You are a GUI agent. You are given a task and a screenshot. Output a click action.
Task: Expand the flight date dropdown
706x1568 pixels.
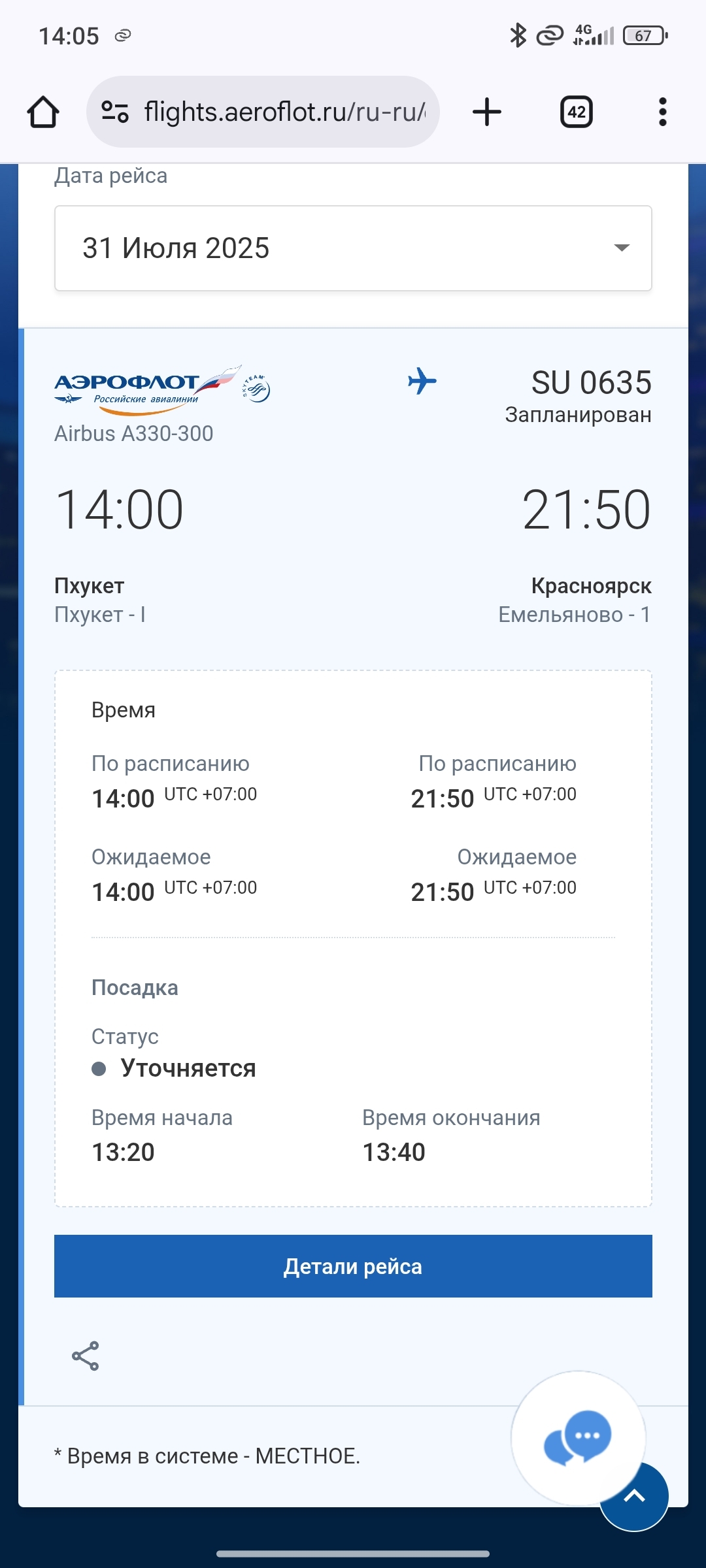click(353, 248)
